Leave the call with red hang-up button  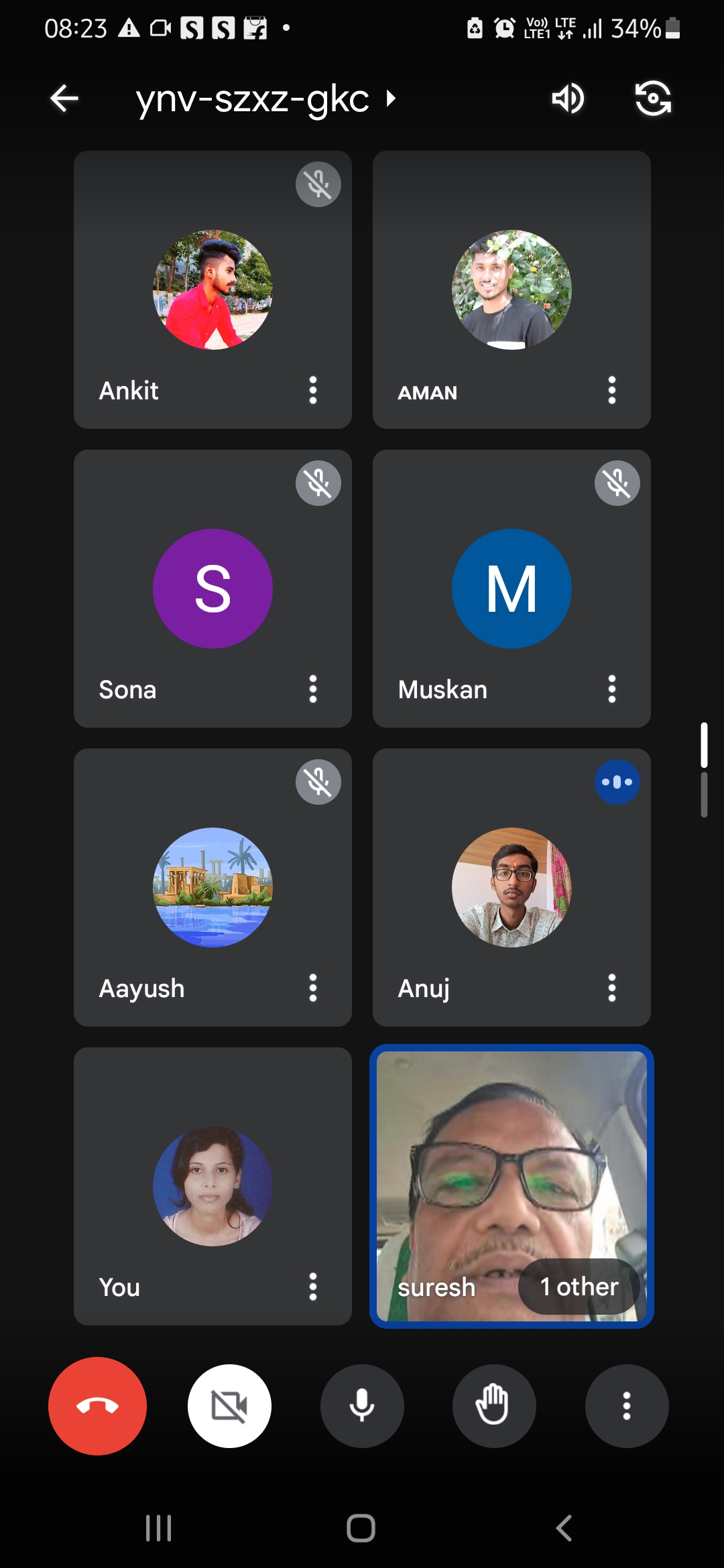point(97,1406)
